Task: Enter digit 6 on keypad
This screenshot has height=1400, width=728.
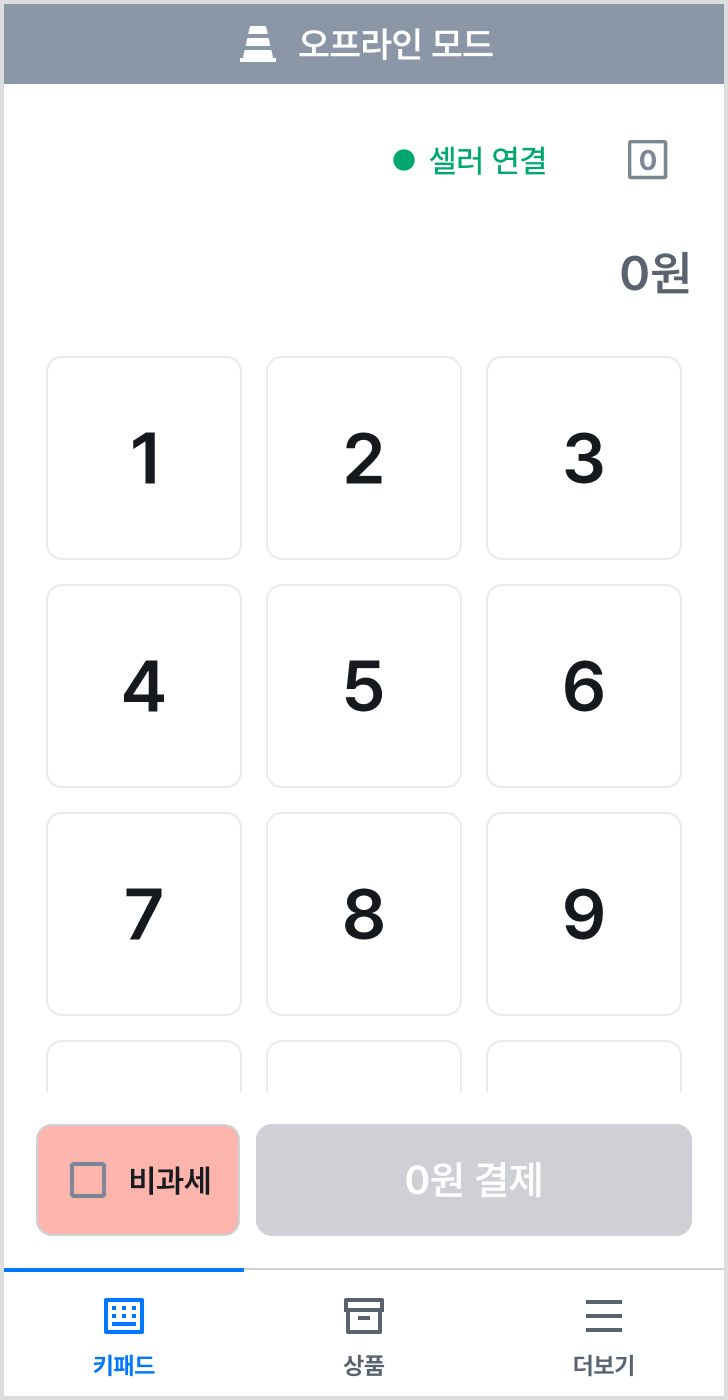Action: (x=584, y=686)
